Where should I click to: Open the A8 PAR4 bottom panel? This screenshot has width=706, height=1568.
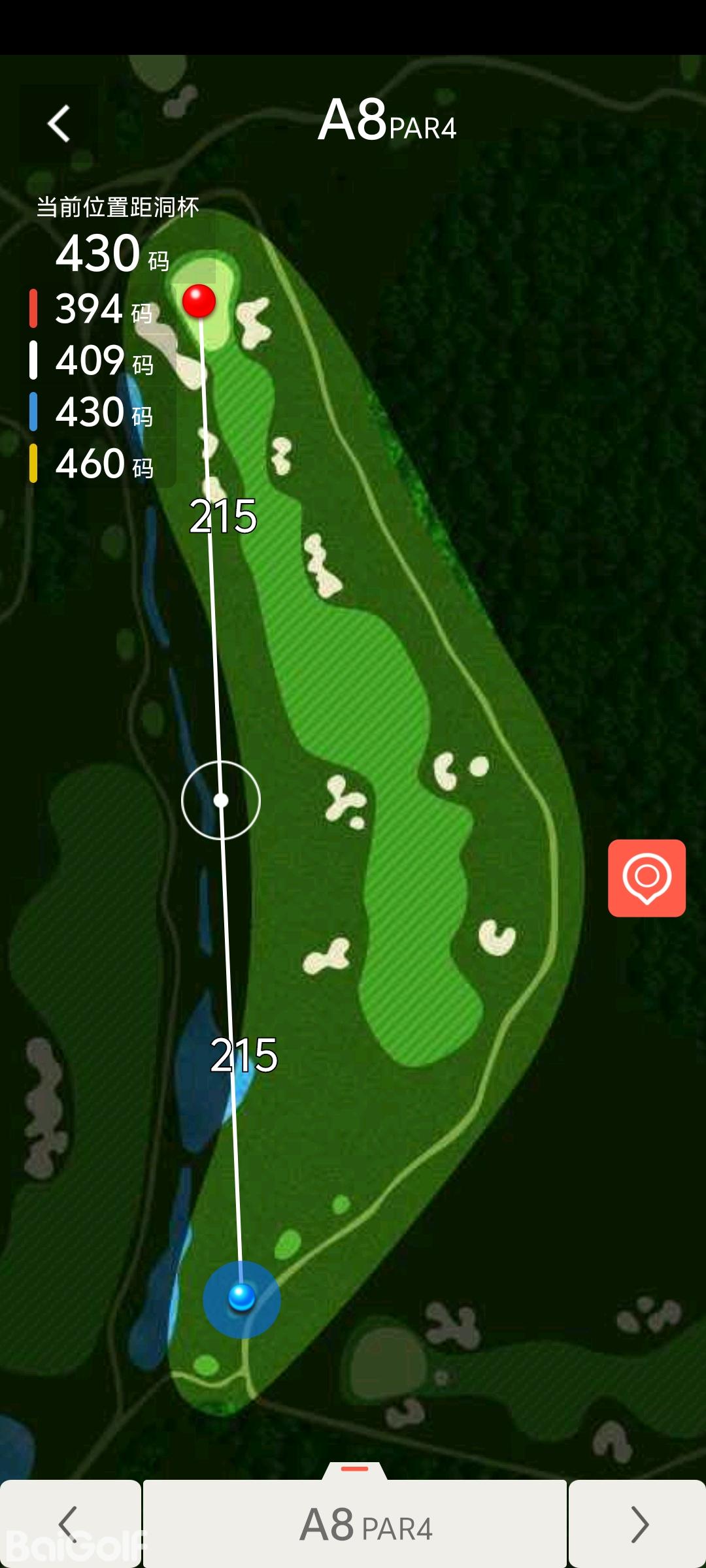pos(355,1524)
